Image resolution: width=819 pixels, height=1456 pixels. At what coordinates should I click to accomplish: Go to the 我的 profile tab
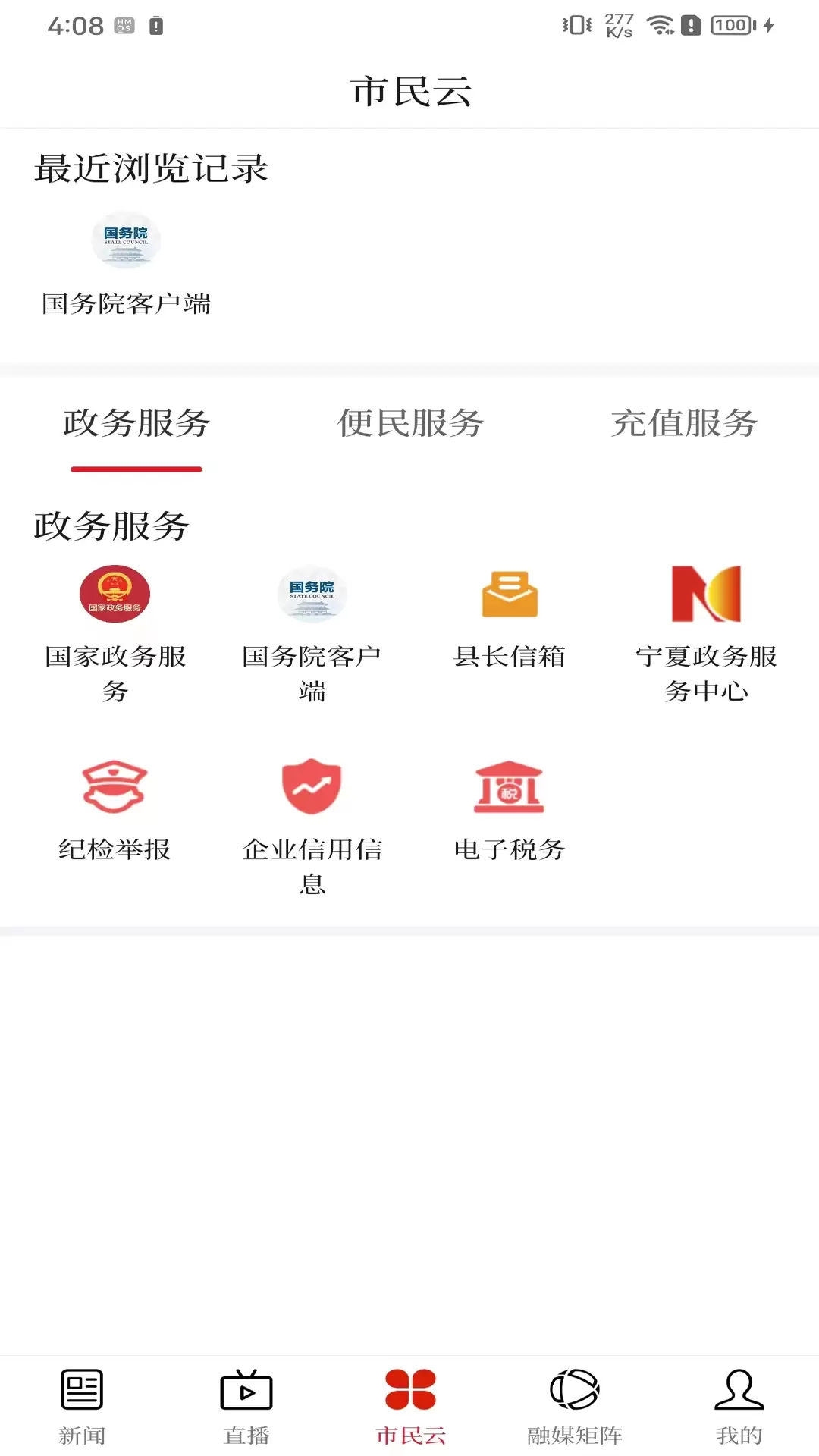click(739, 1407)
